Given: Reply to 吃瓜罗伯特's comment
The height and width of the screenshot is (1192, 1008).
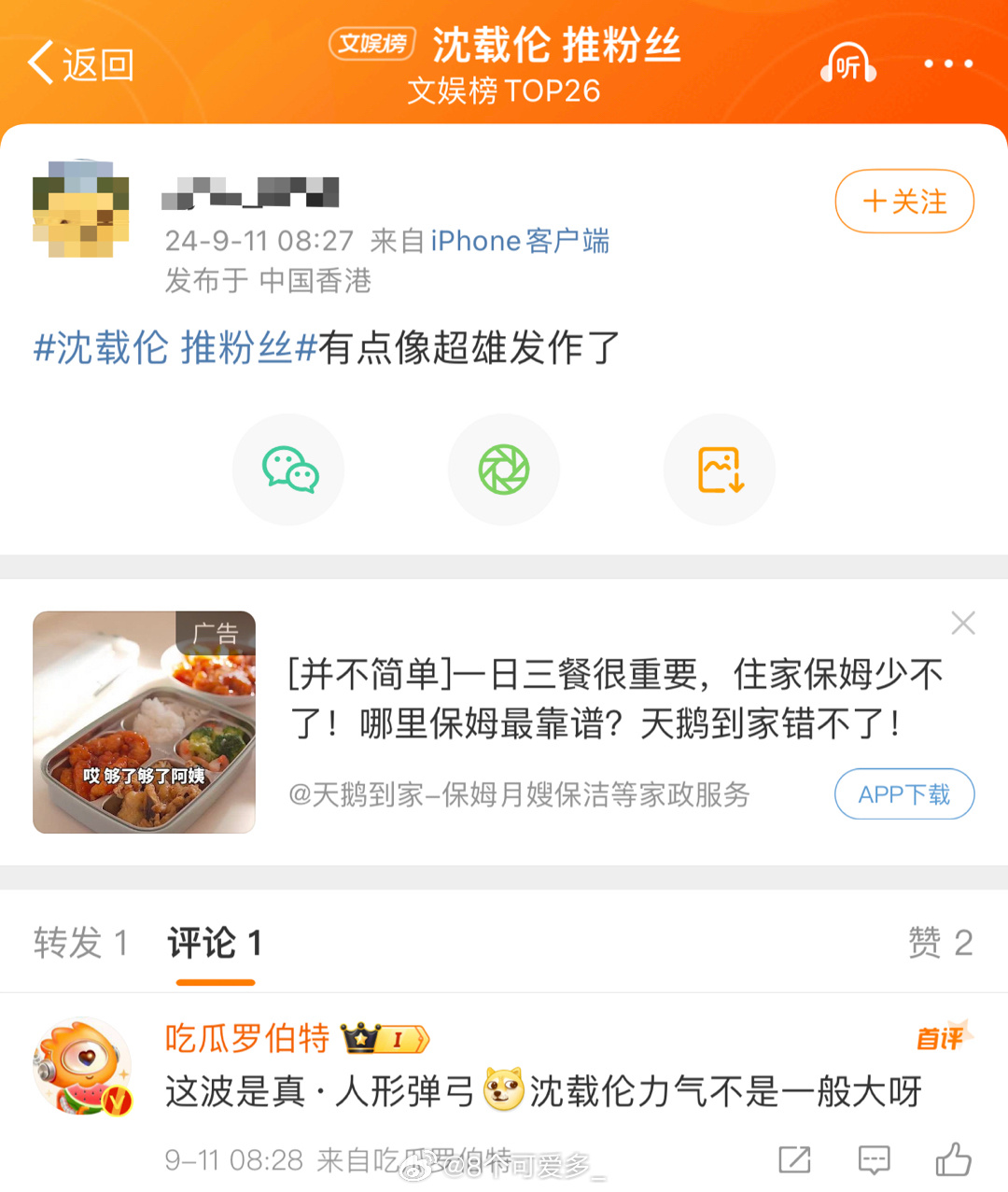Looking at the screenshot, I should pos(874,1160).
